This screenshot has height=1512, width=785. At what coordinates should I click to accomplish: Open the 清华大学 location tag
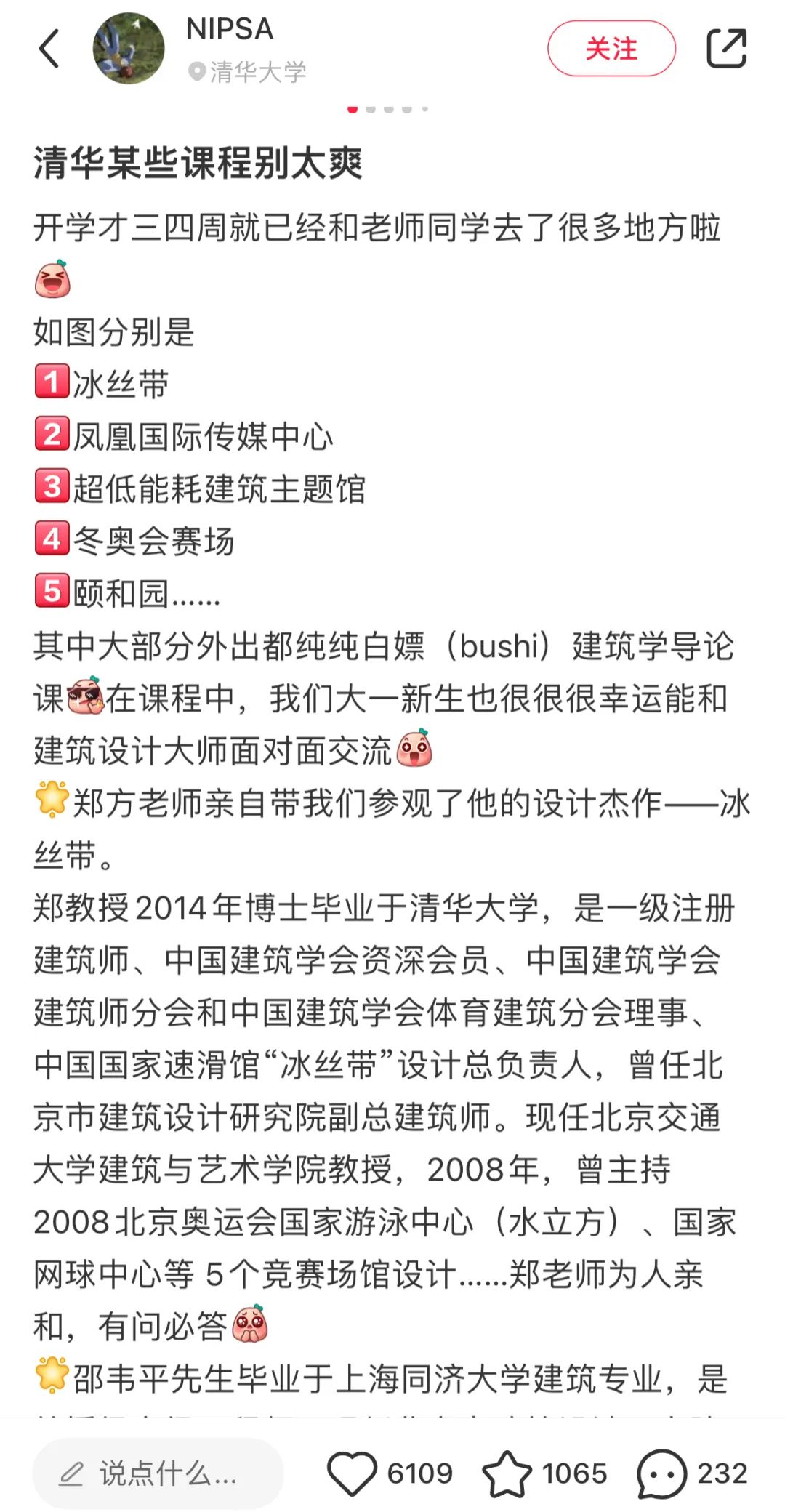click(248, 72)
